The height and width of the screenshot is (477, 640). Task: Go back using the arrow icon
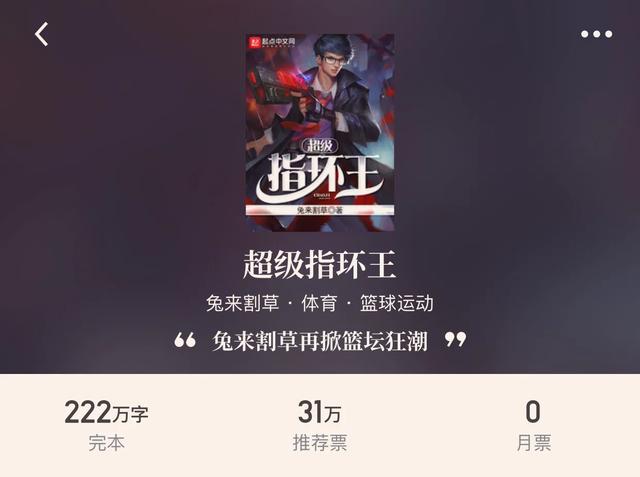(41, 34)
